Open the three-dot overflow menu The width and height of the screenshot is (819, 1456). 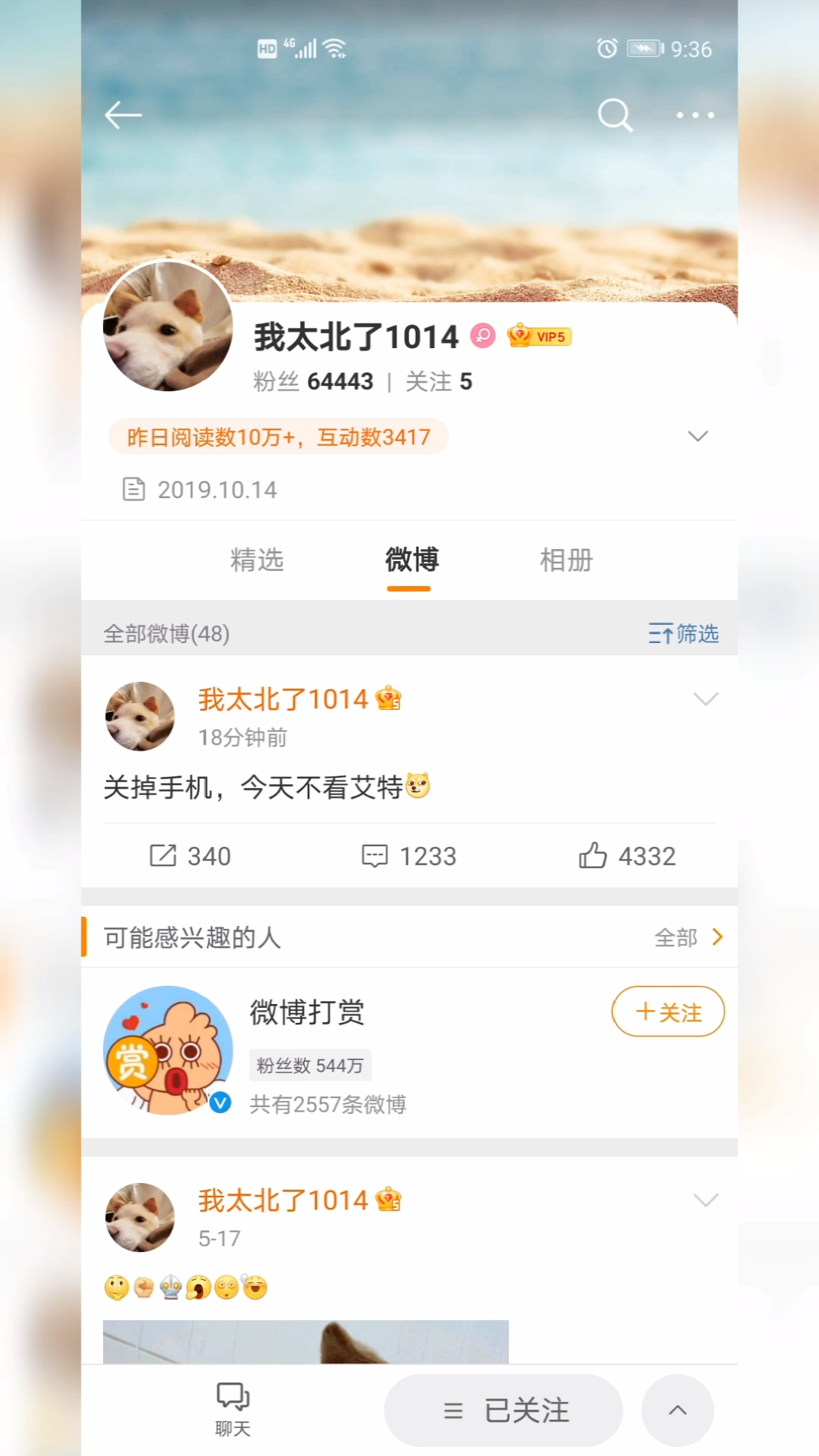[x=695, y=115]
